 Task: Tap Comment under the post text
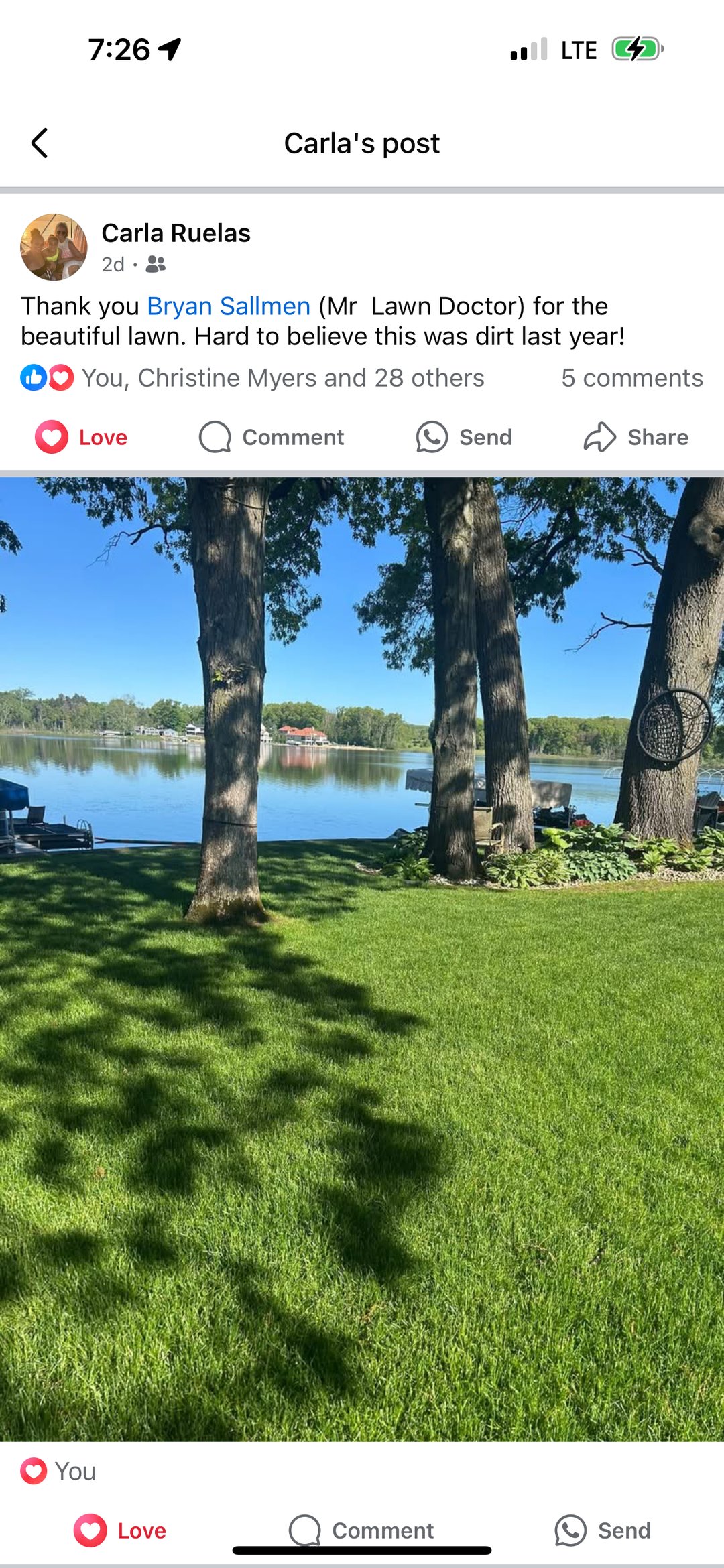click(271, 437)
